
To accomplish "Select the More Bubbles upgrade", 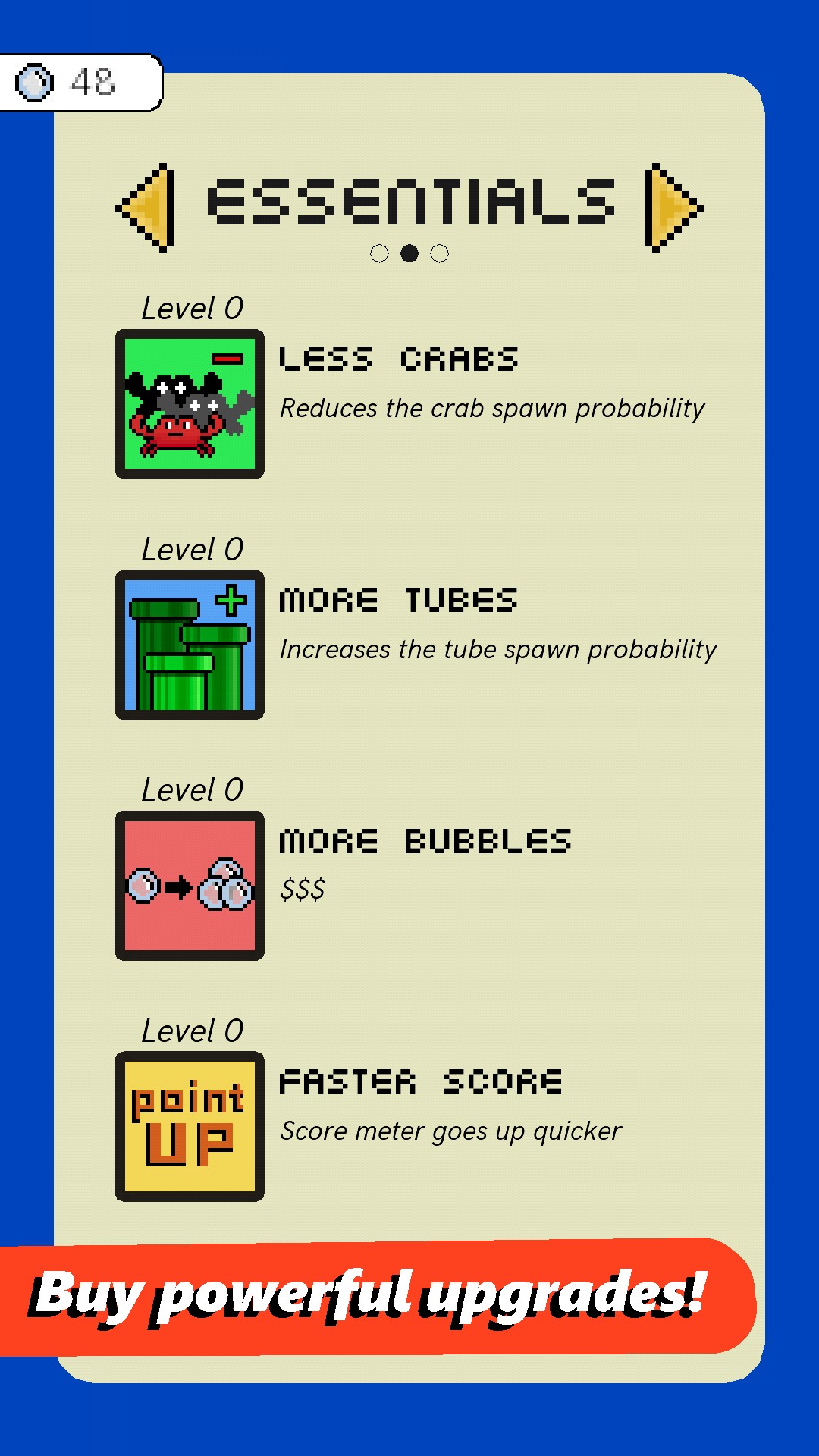I will coord(190,886).
